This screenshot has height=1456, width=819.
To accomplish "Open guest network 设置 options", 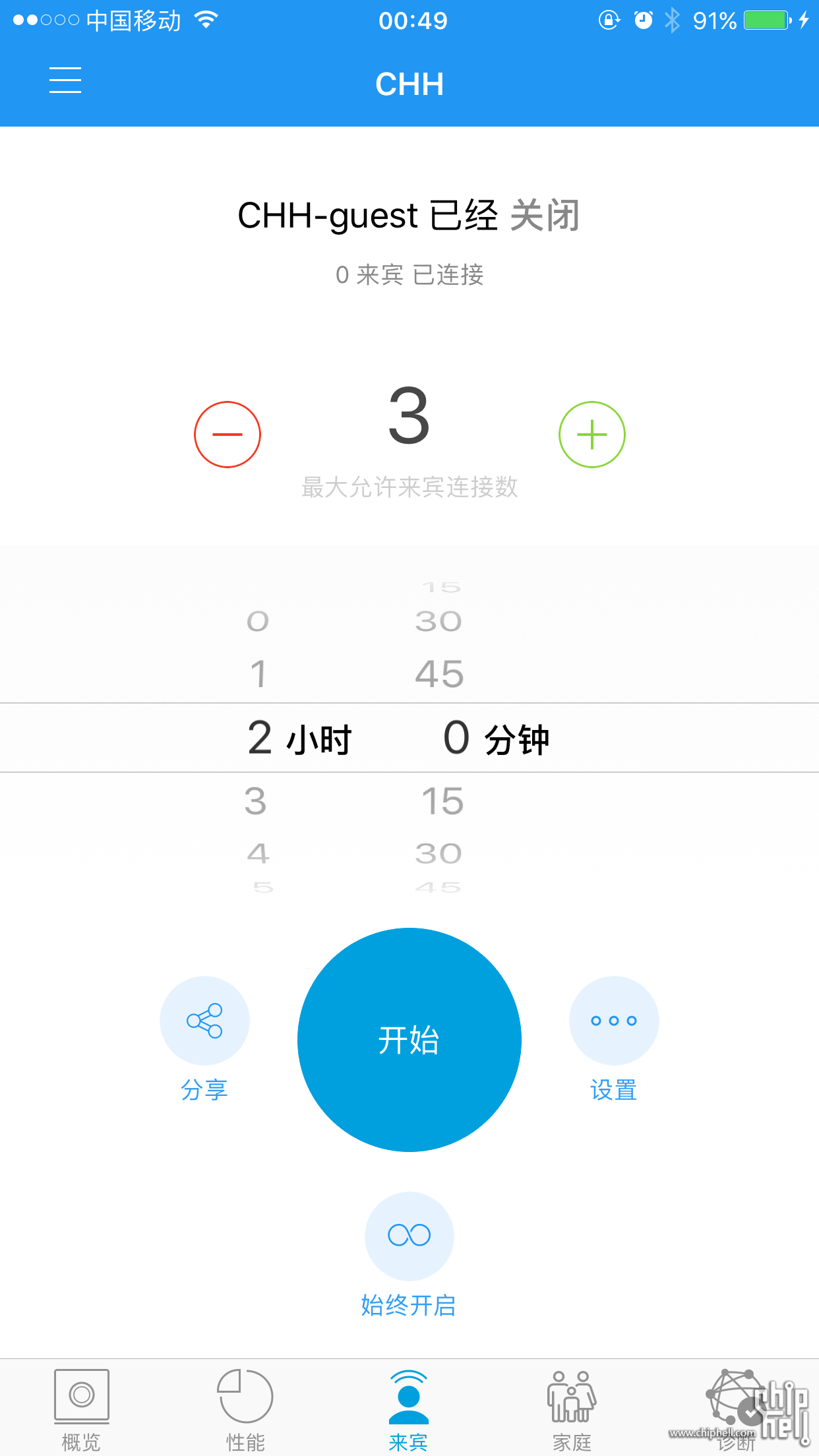I will click(614, 1039).
